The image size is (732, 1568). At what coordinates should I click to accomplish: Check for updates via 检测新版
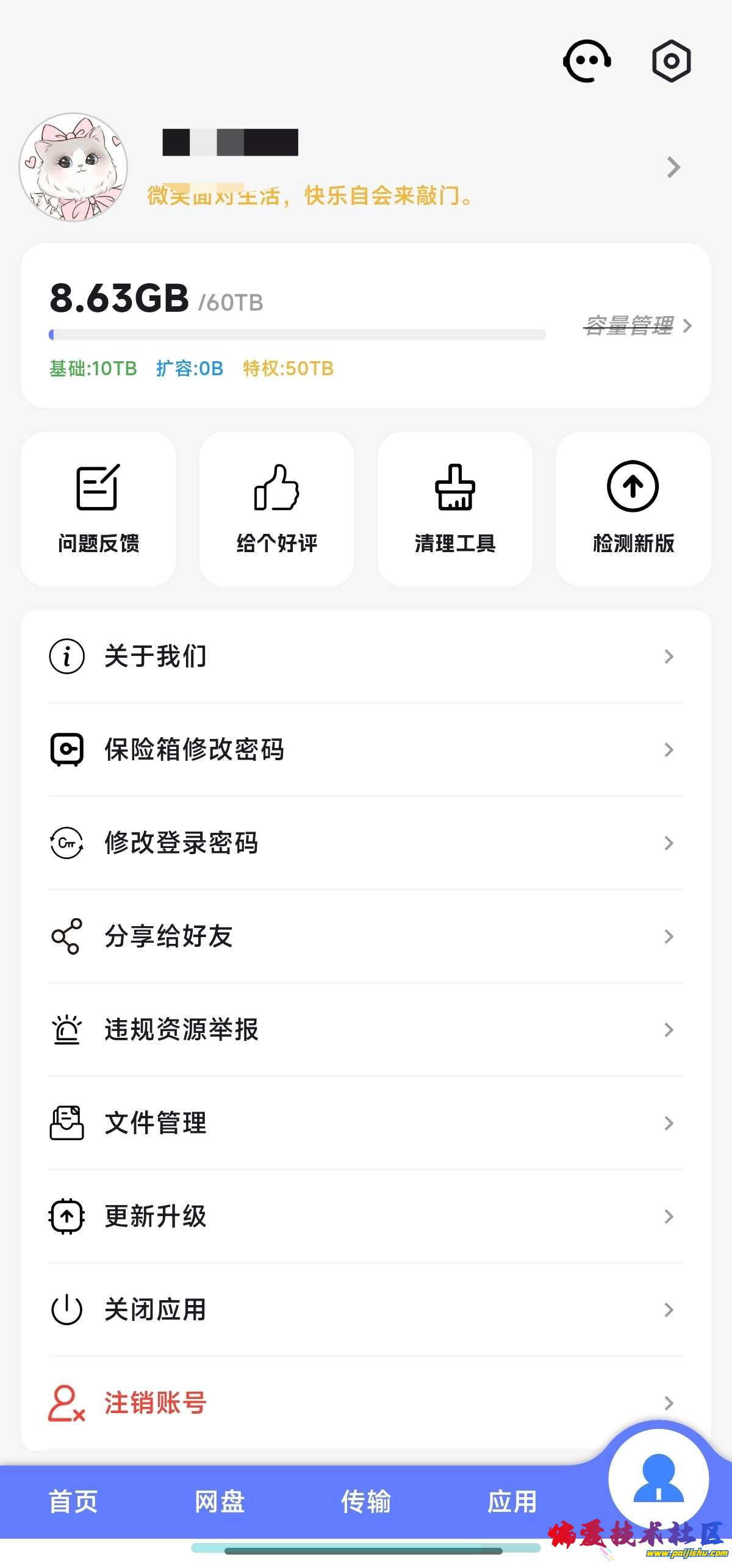(x=633, y=509)
